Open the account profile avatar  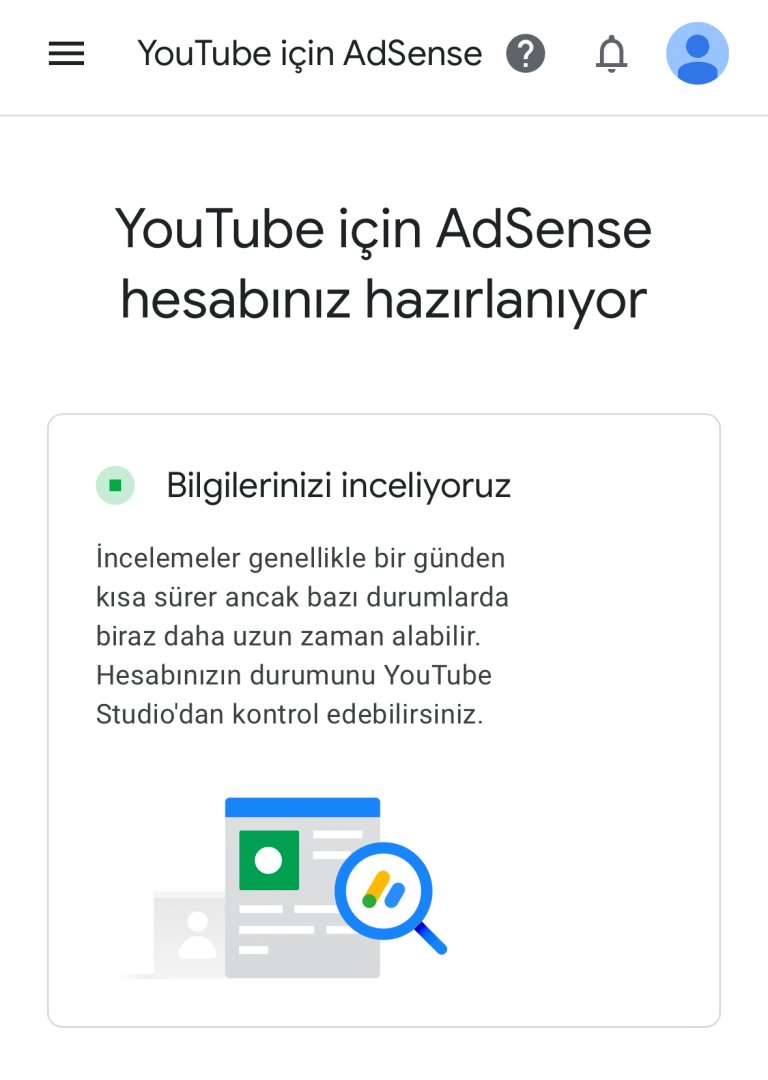[697, 54]
